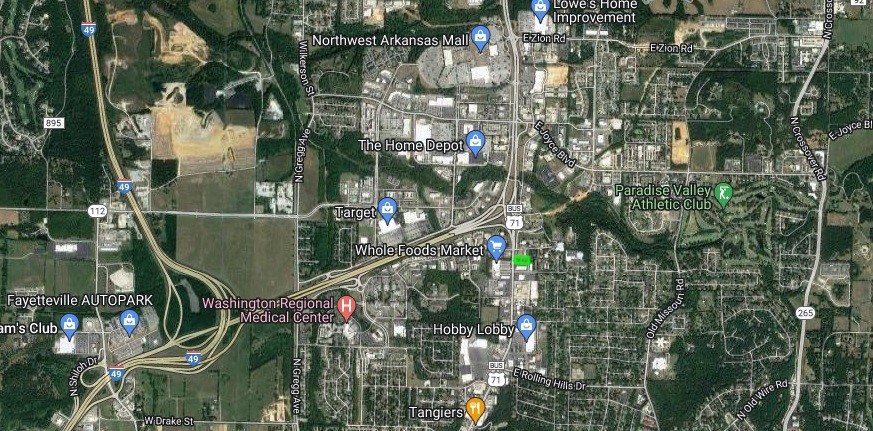This screenshot has height=431, width=873.
Task: Open the Paradise Valley Athletic Club marker
Action: coord(724,192)
